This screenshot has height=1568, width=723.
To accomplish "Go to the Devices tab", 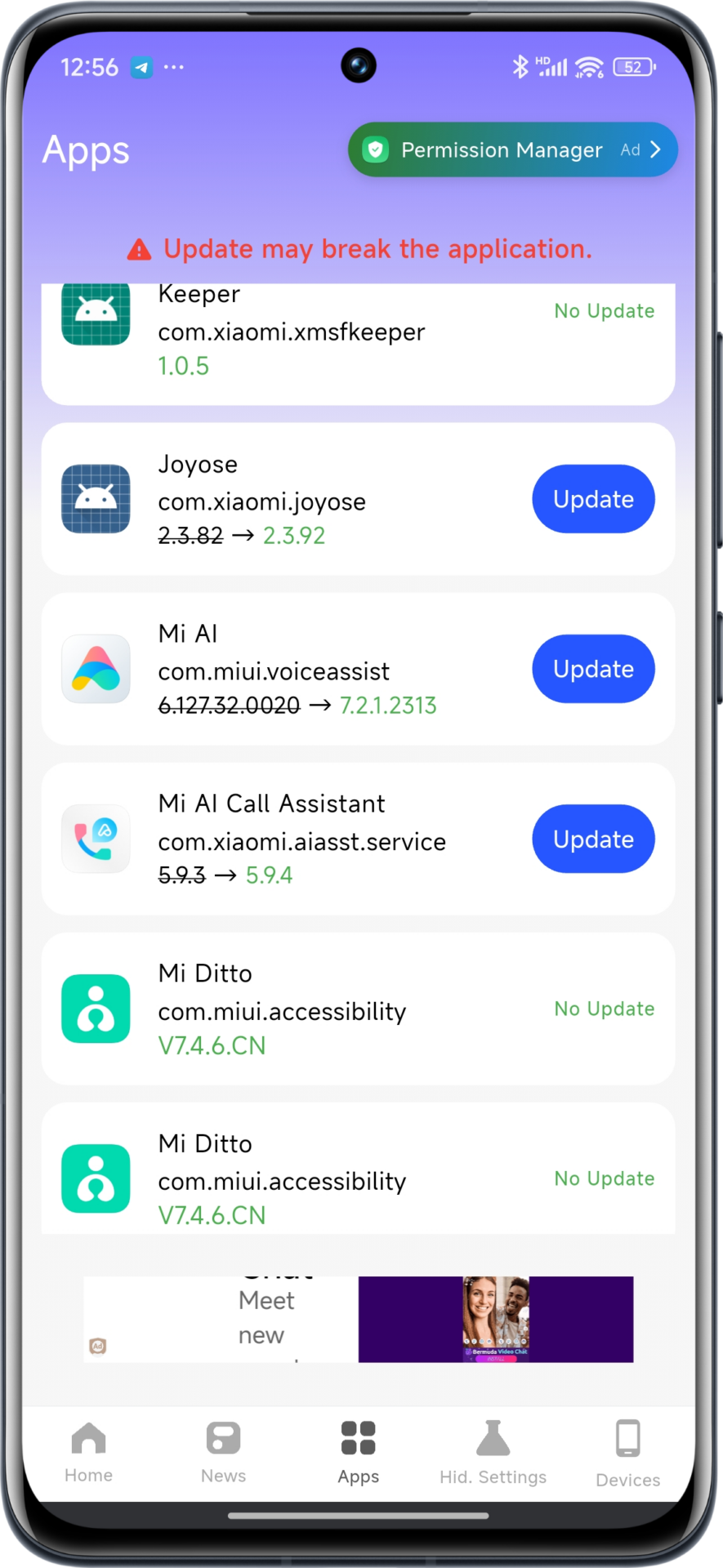I will tap(627, 1452).
